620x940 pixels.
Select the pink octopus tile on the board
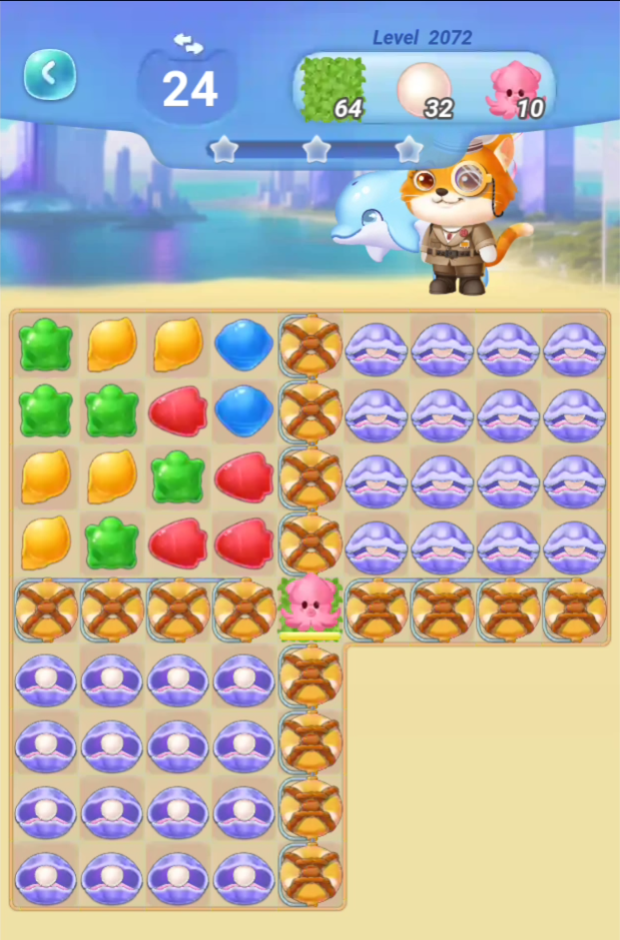310,605
